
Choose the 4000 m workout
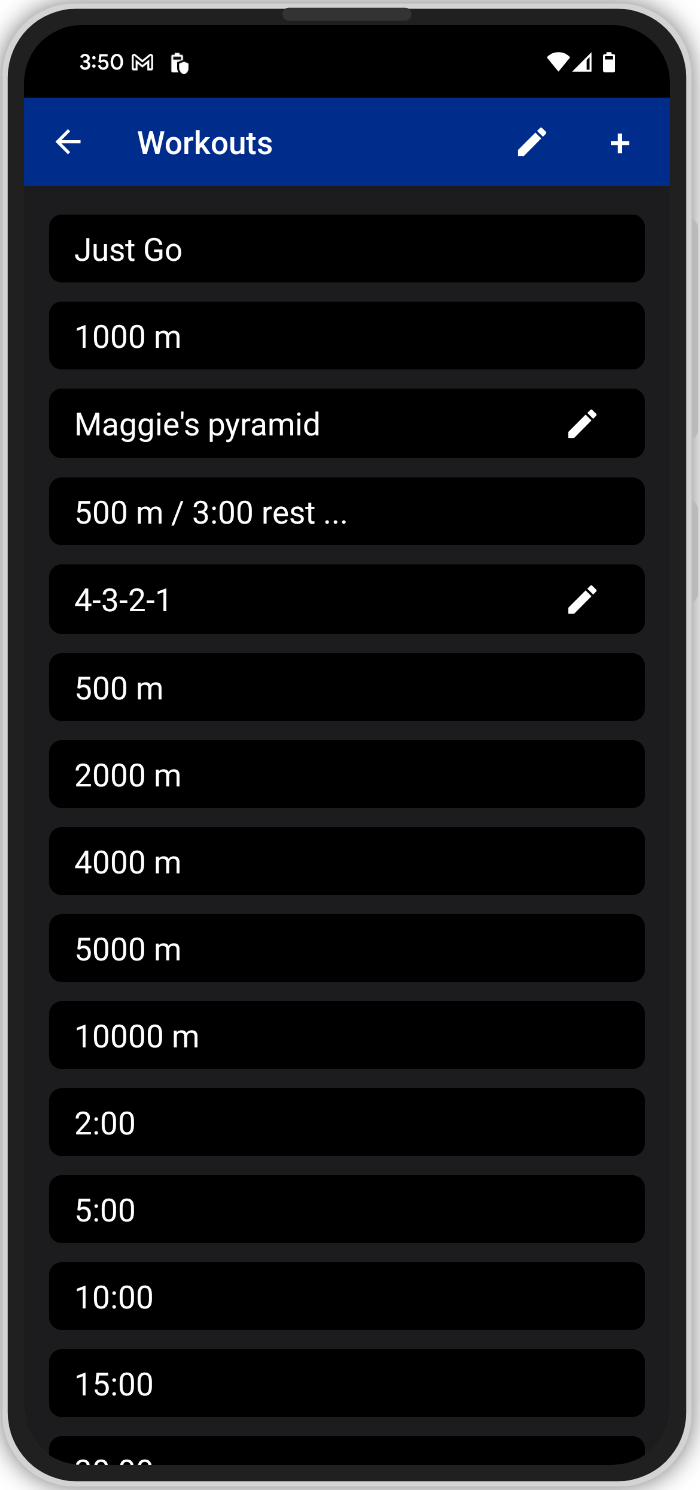pos(347,862)
